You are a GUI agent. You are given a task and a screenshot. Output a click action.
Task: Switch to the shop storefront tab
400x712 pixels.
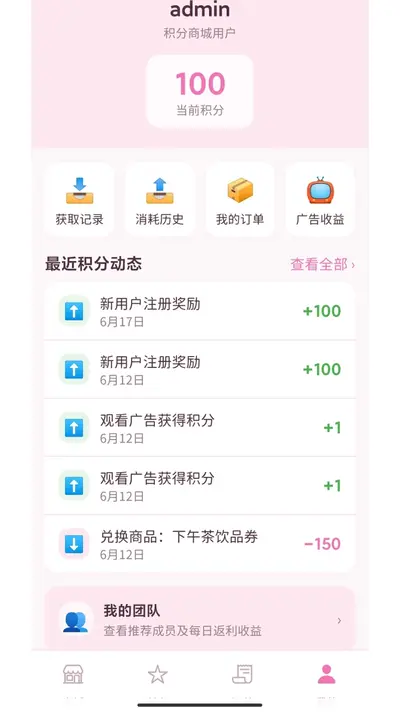click(x=73, y=674)
